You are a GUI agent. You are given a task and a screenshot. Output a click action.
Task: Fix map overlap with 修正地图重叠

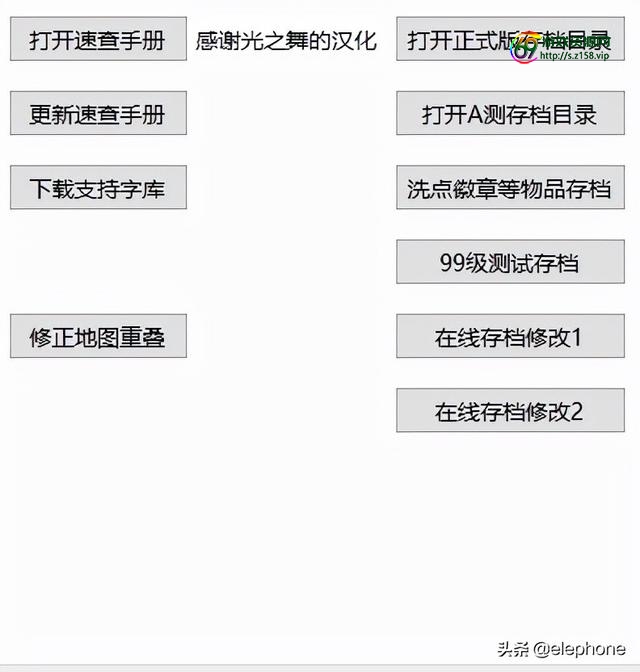tap(98, 337)
